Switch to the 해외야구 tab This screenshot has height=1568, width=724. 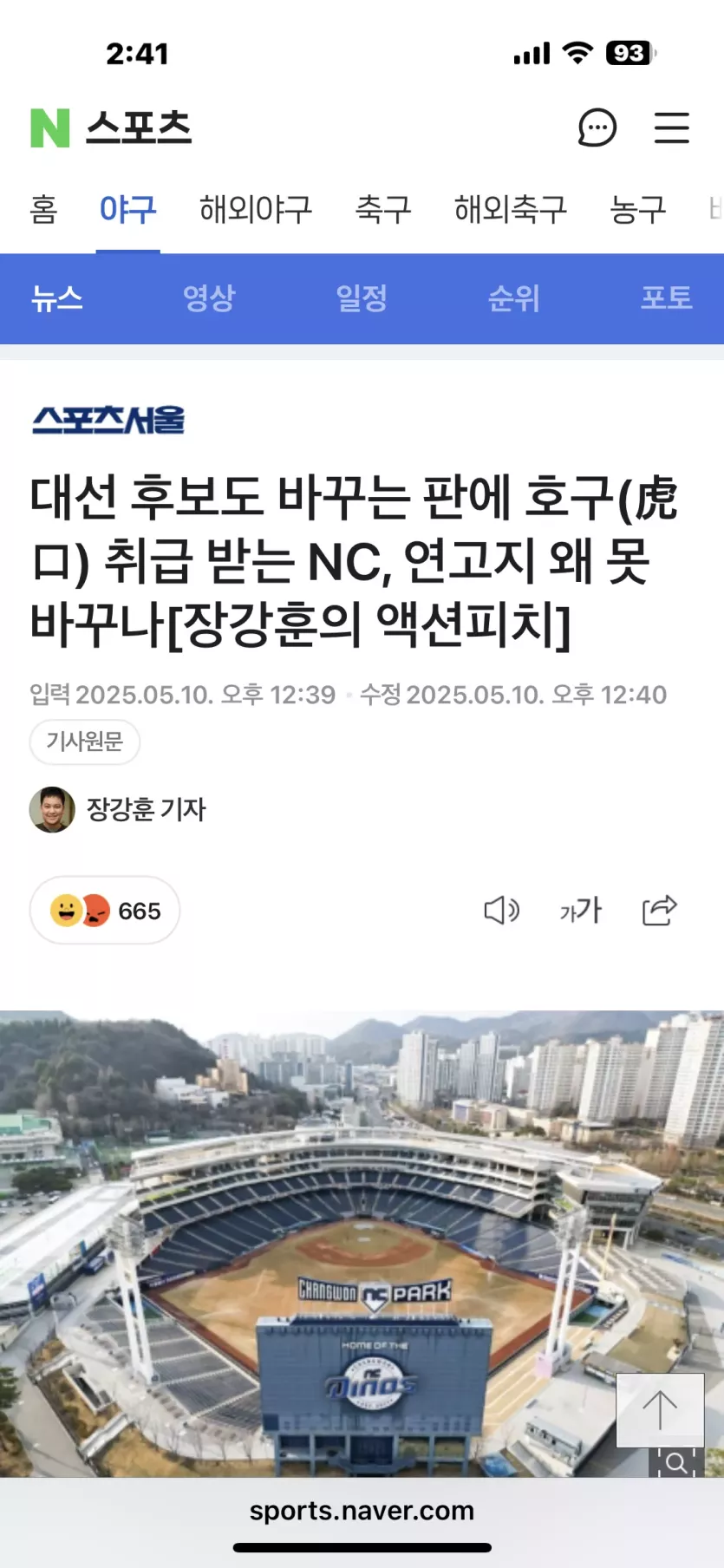[x=256, y=209]
